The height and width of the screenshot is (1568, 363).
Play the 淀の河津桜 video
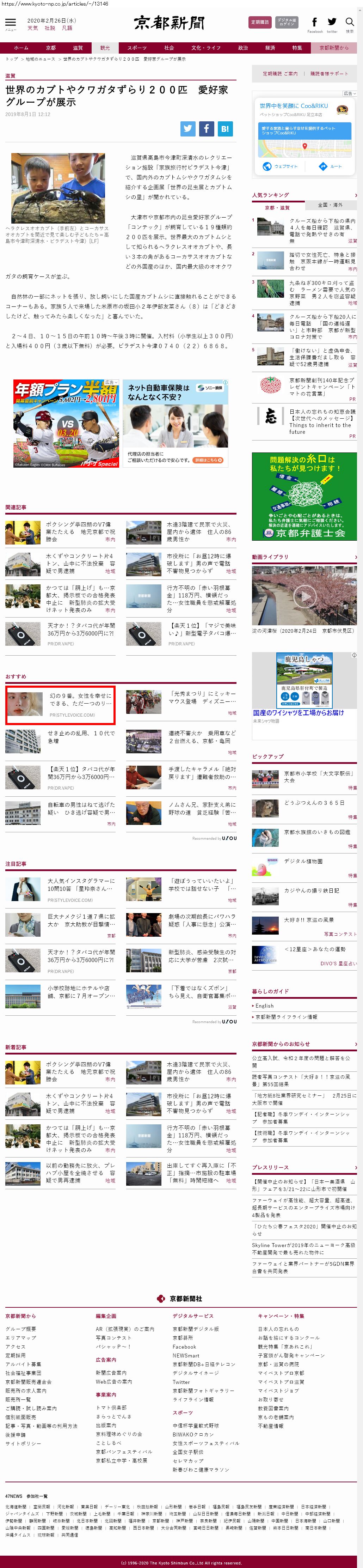coord(304,595)
